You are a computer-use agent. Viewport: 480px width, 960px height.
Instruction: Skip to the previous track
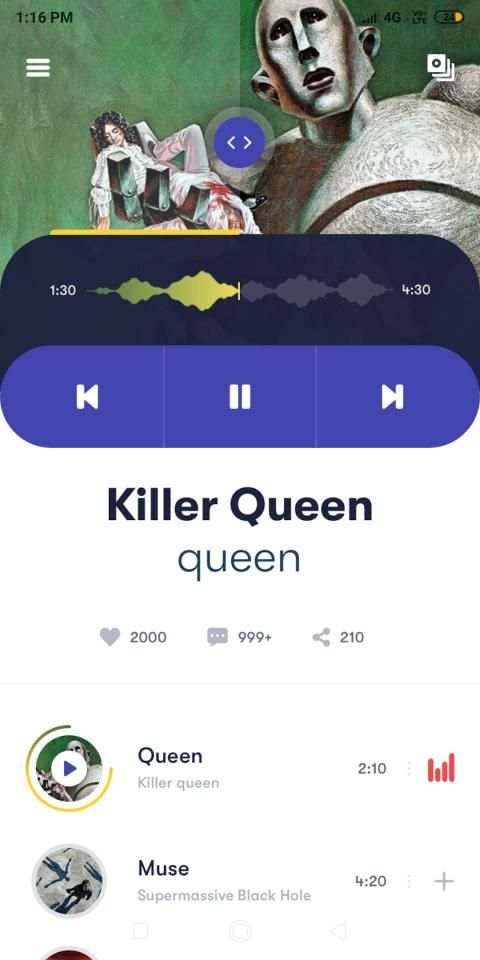(87, 397)
